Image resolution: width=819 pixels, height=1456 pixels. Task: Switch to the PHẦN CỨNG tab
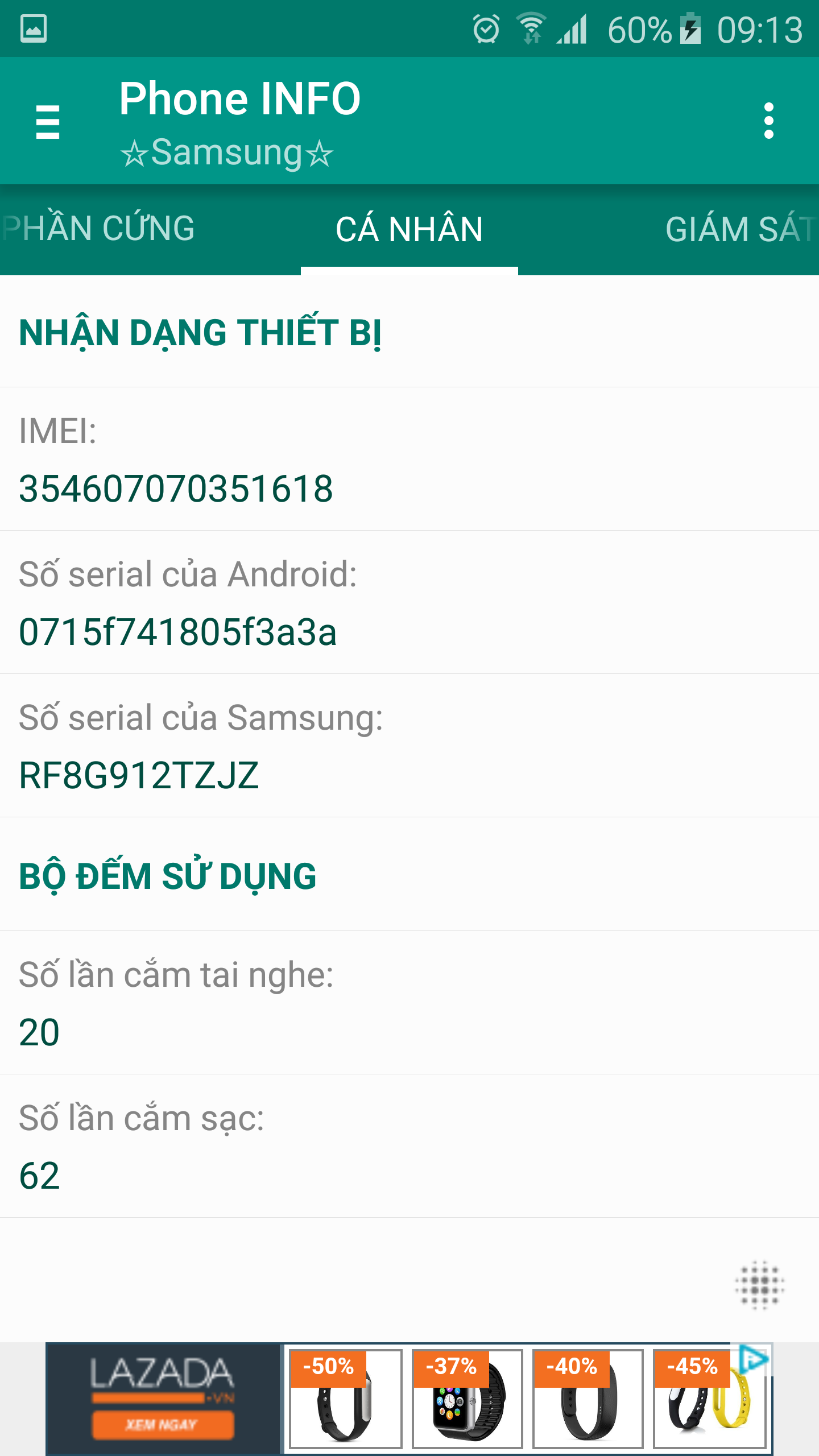[x=100, y=229]
